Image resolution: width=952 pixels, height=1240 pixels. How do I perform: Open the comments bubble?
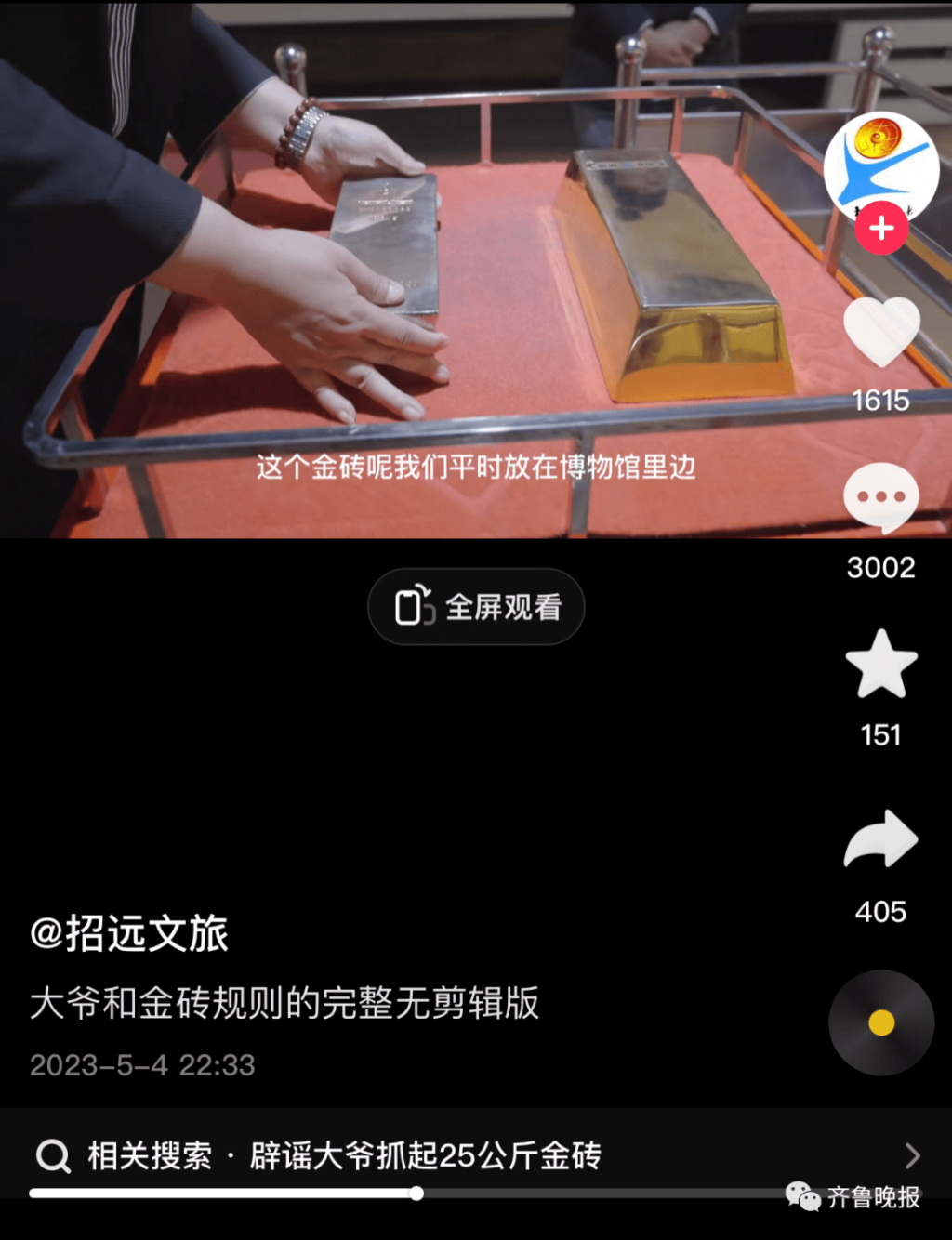point(880,497)
